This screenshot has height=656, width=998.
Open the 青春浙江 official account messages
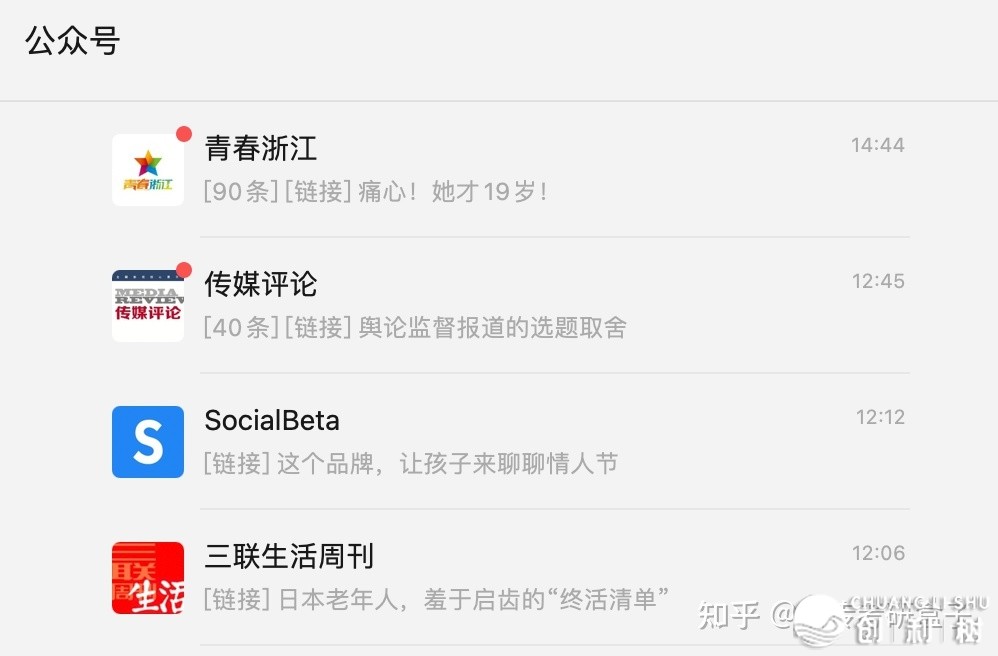pos(500,169)
